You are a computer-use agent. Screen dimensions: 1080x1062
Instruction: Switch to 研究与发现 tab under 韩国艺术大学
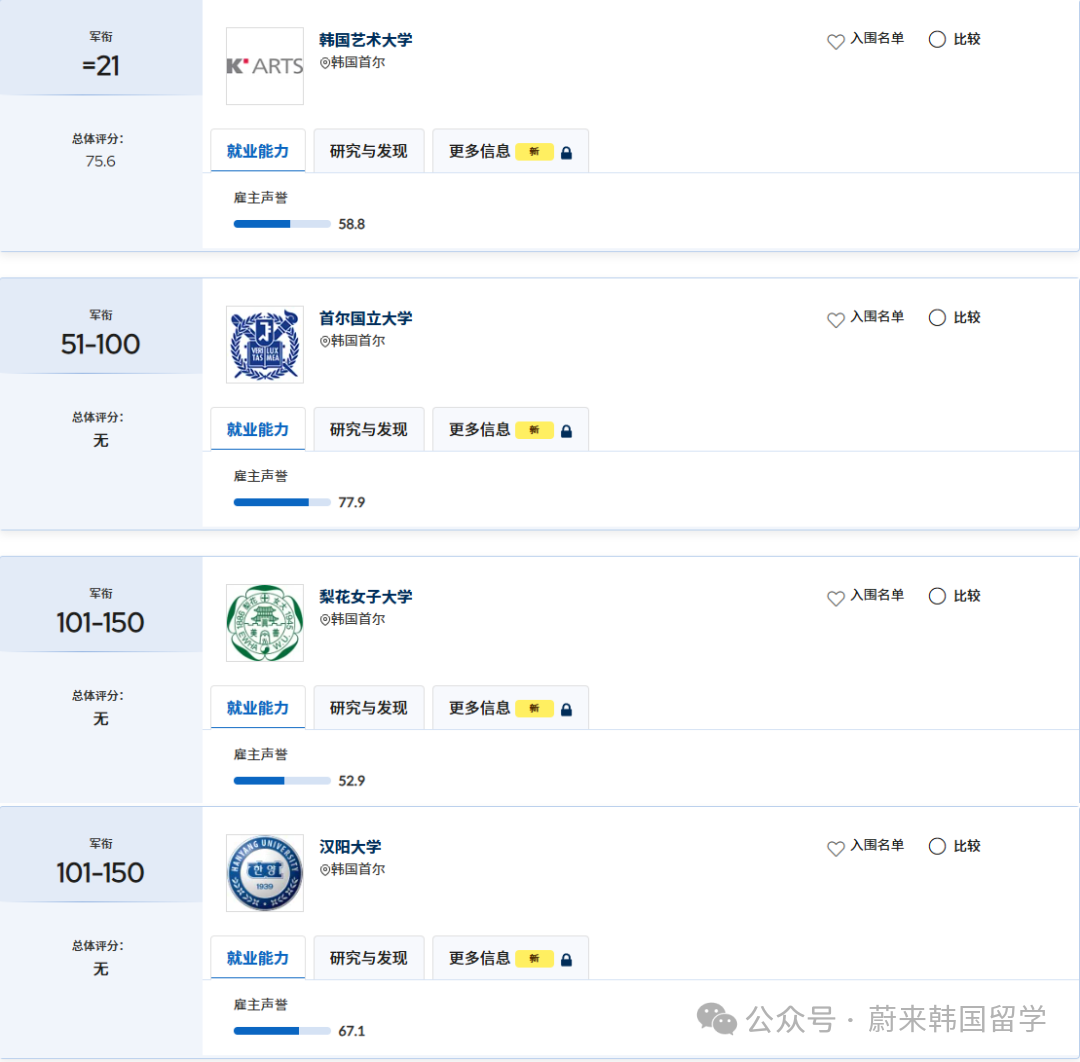[x=369, y=151]
